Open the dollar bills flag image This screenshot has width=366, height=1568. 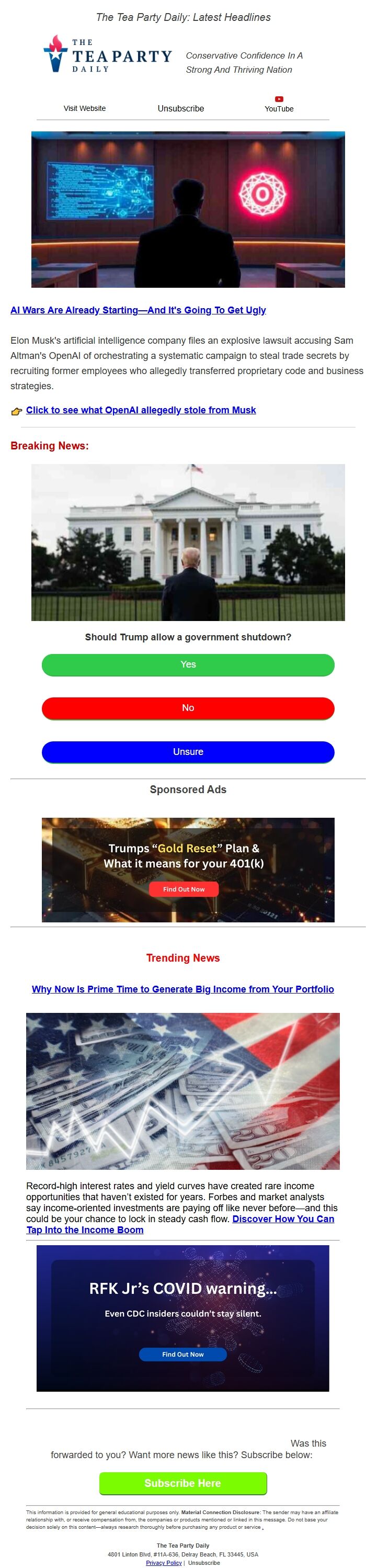(183, 1091)
